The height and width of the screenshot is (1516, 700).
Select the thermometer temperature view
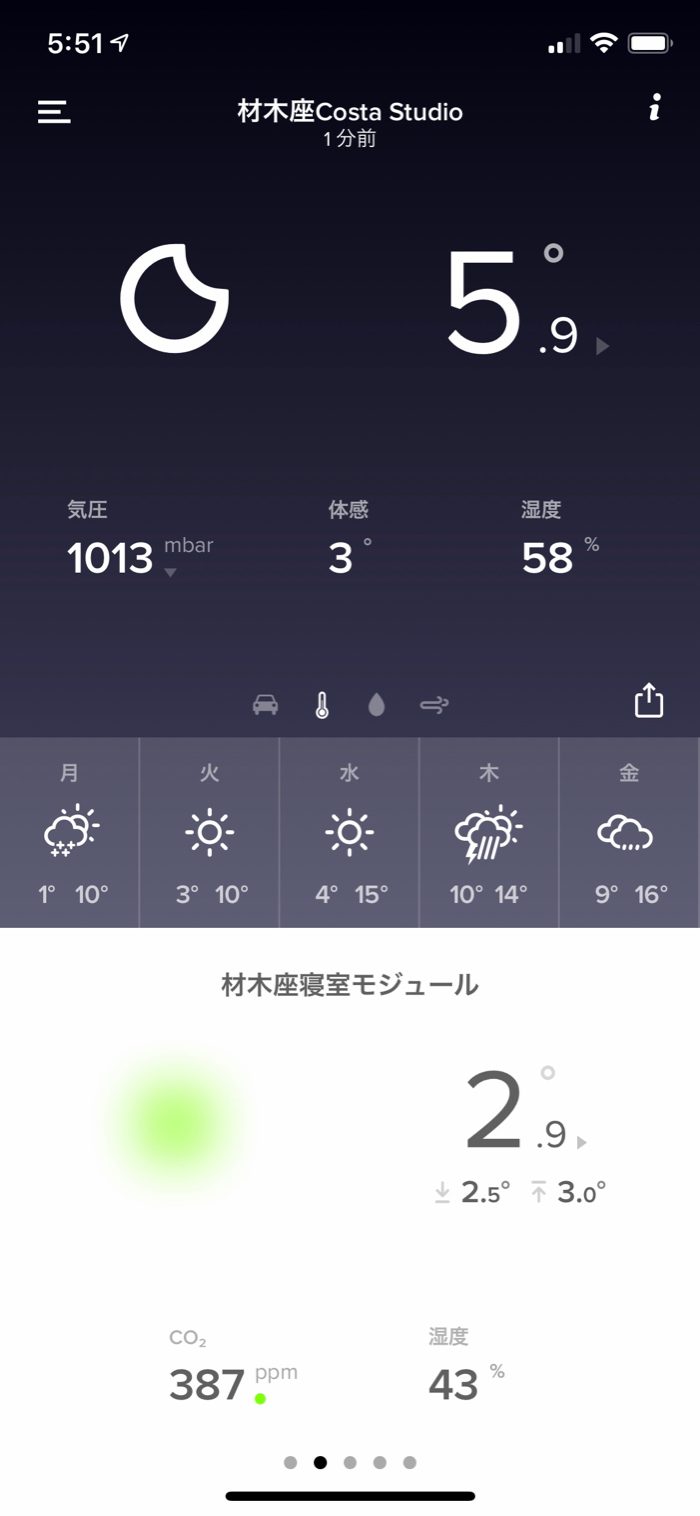point(321,706)
